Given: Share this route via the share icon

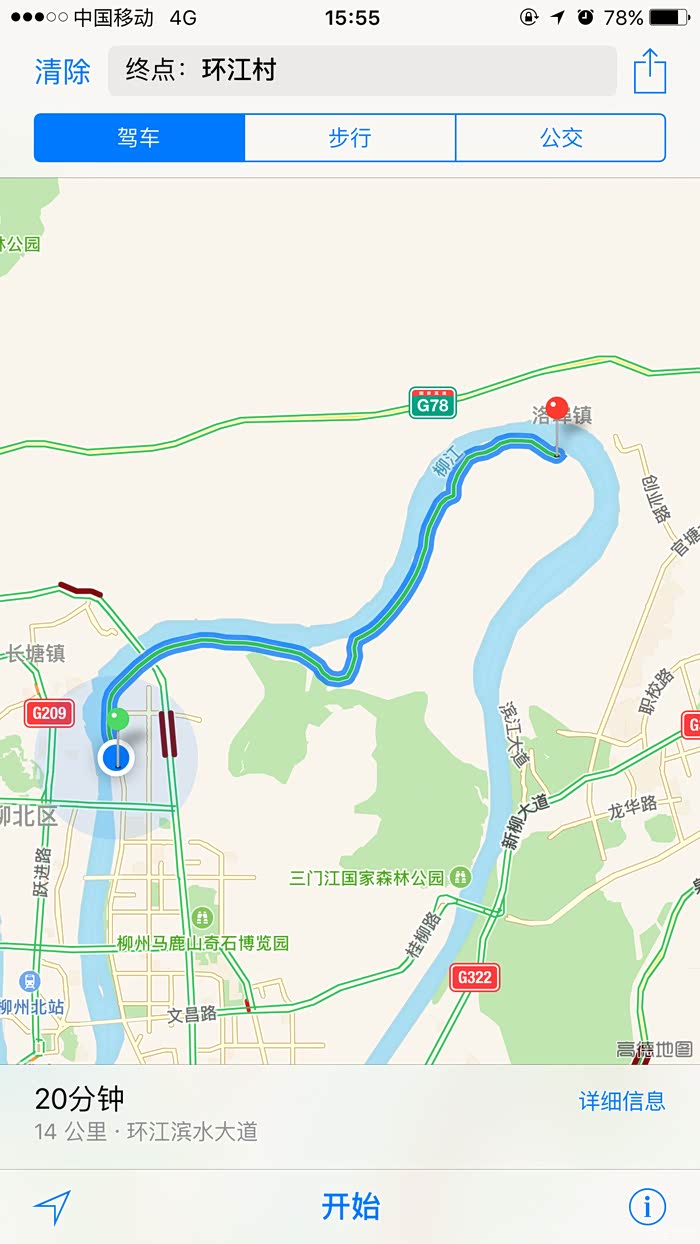Looking at the screenshot, I should (650, 70).
